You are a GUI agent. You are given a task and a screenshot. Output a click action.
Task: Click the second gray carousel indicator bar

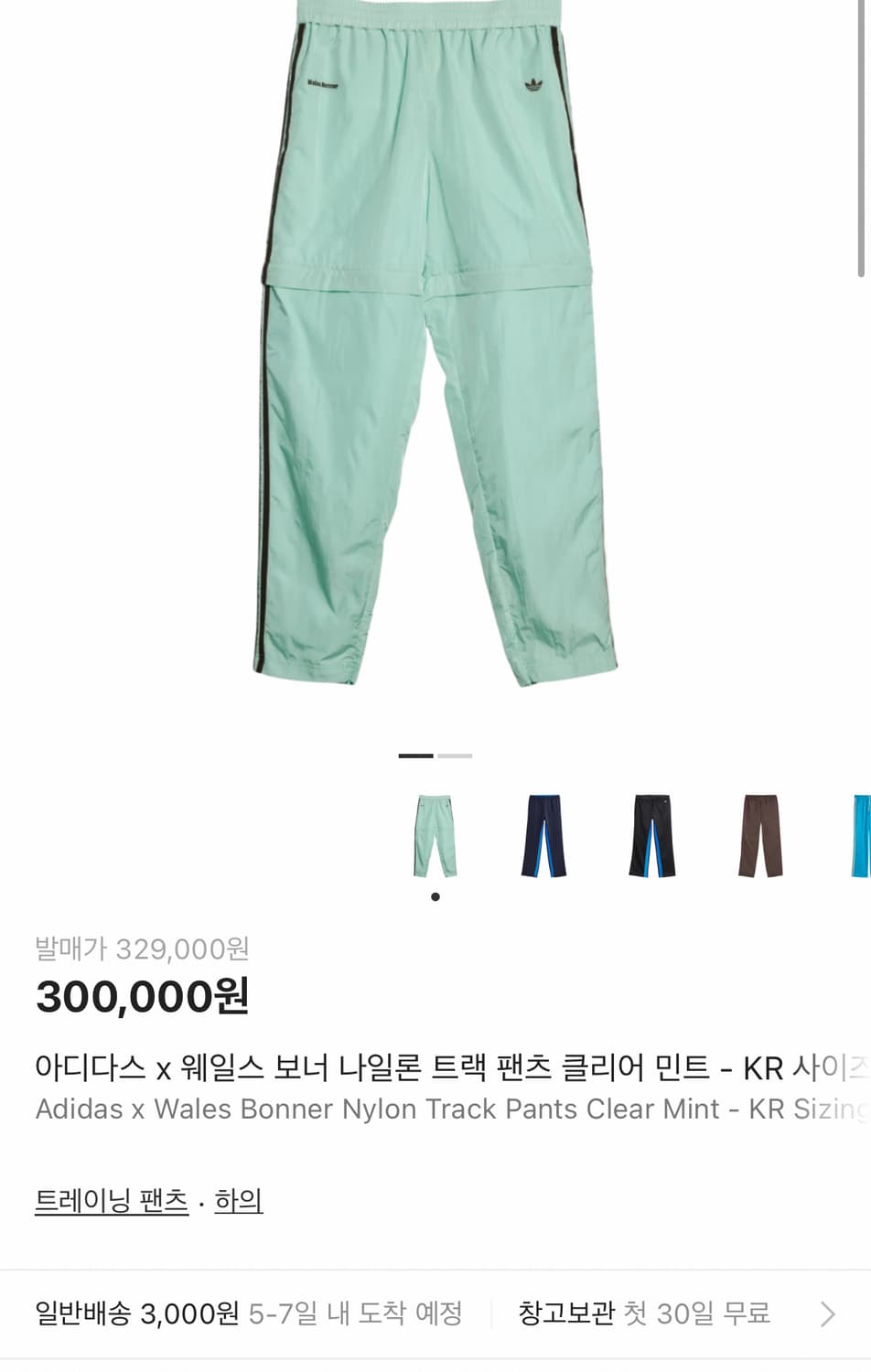454,756
